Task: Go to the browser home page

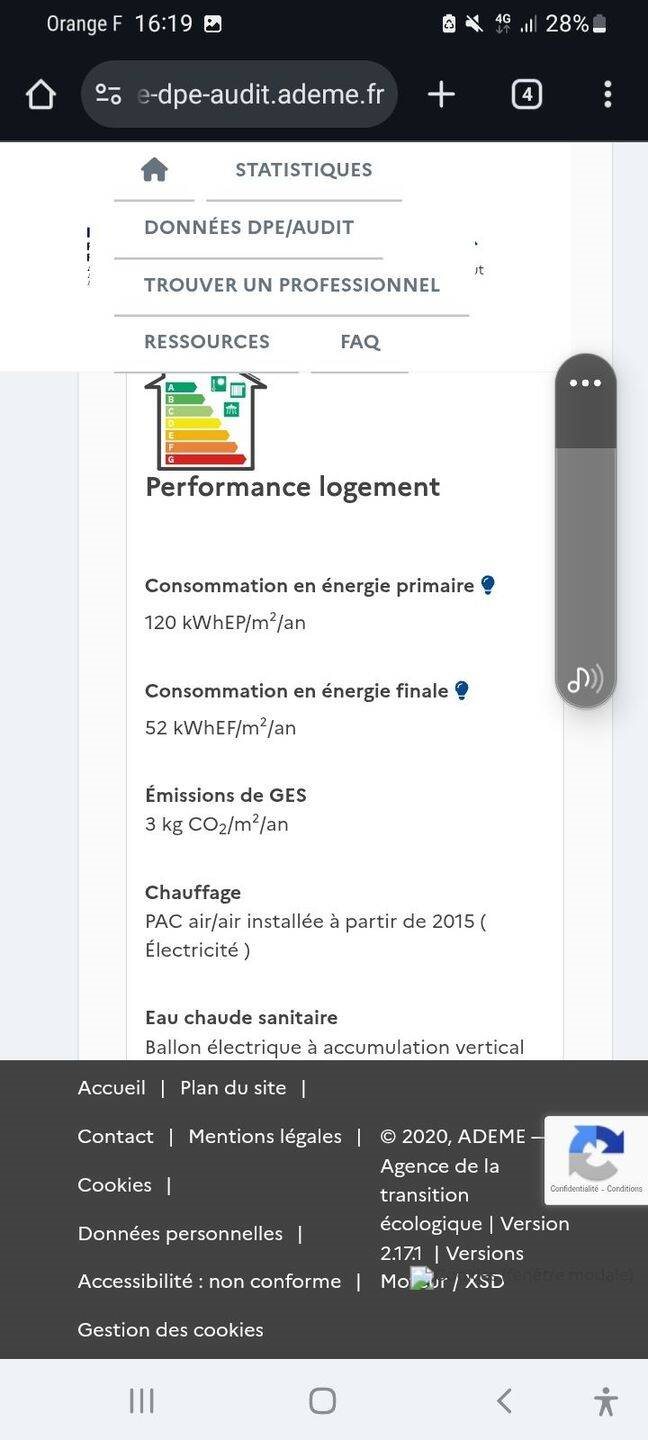Action: click(x=41, y=95)
